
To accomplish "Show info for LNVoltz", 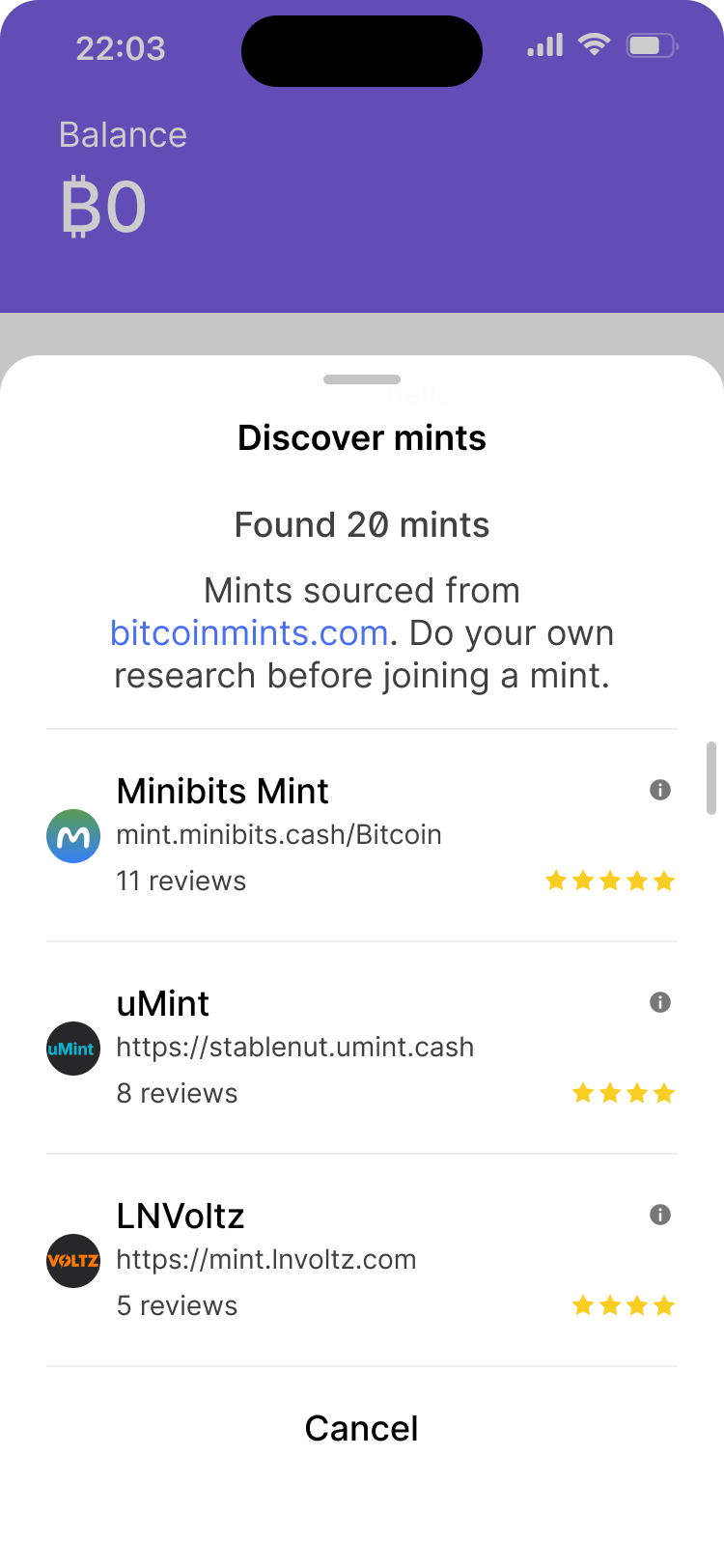I will [x=660, y=1215].
